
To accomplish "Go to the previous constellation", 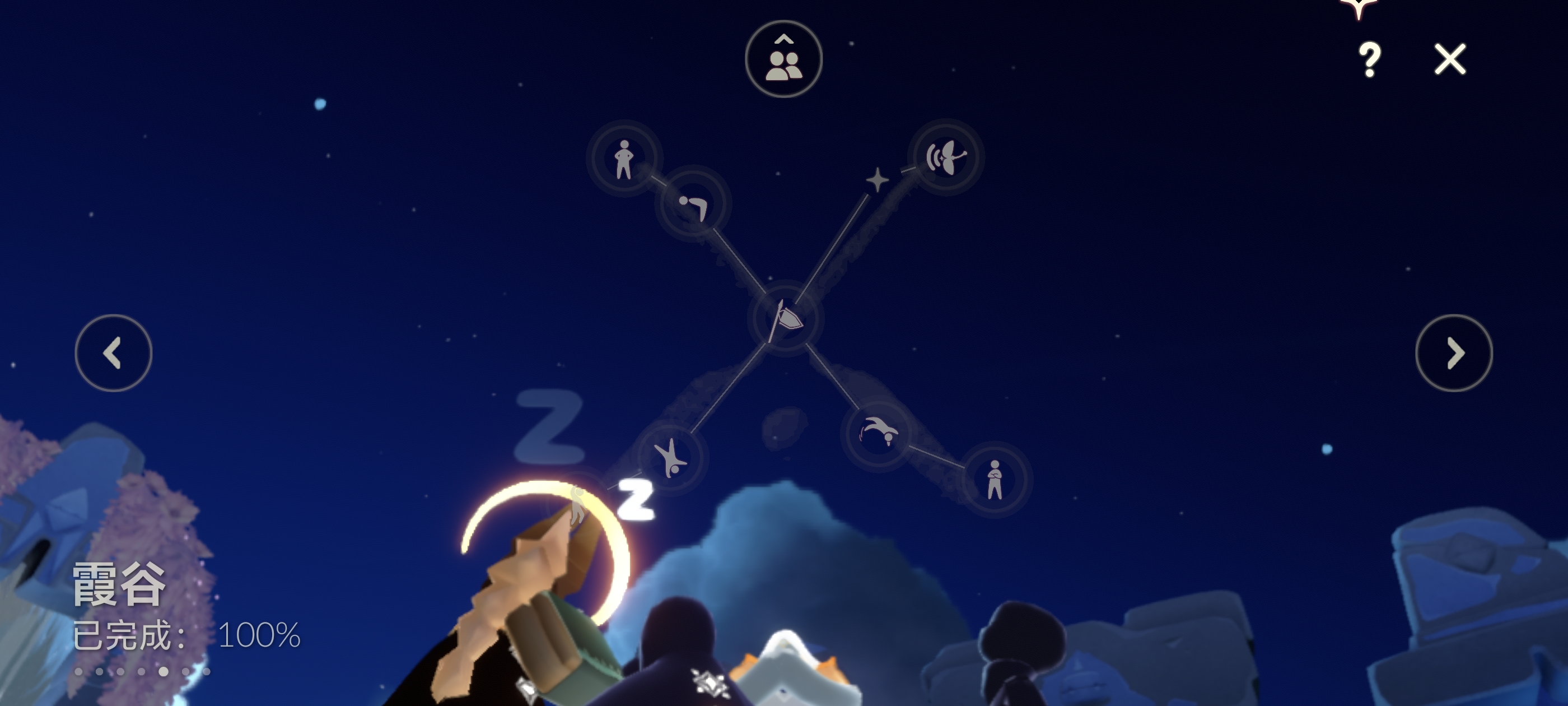I will tap(113, 352).
